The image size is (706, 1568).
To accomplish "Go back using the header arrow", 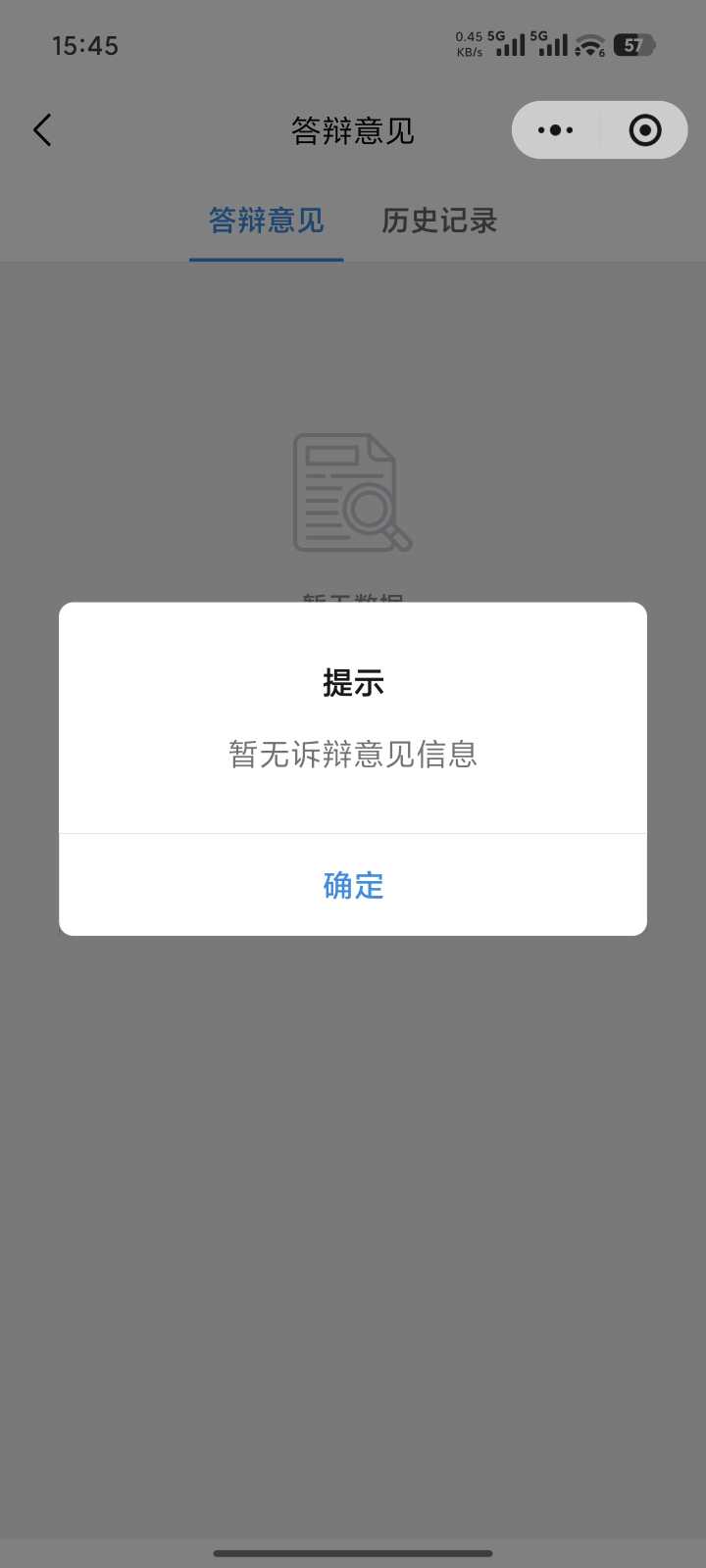I will point(42,130).
